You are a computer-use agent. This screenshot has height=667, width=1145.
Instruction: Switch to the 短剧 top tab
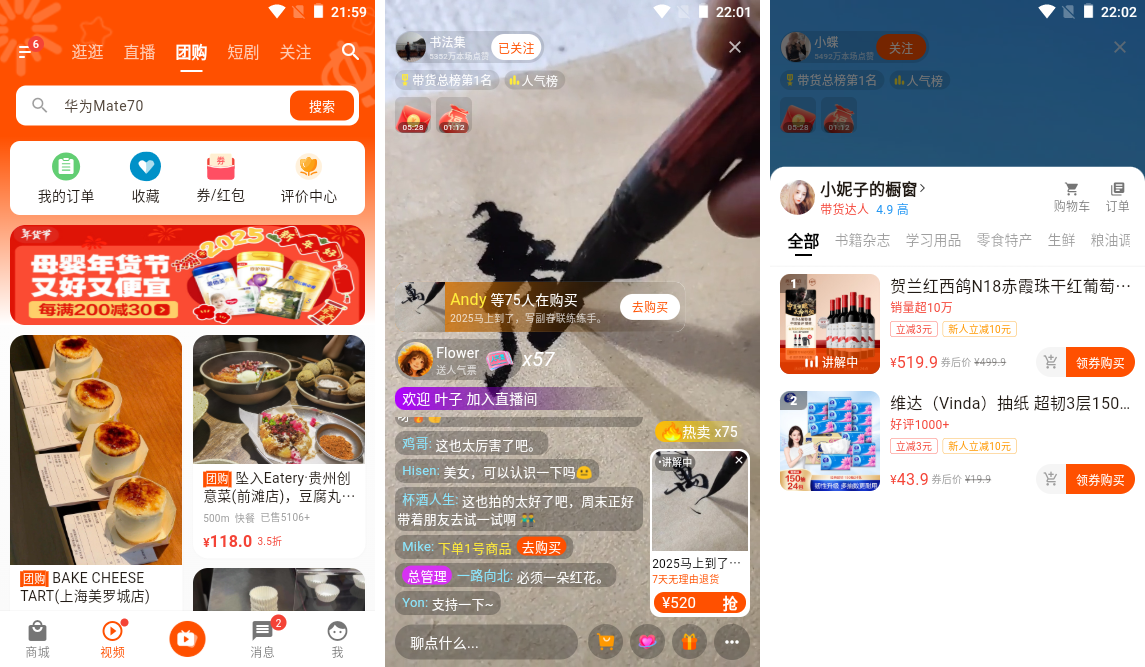243,52
